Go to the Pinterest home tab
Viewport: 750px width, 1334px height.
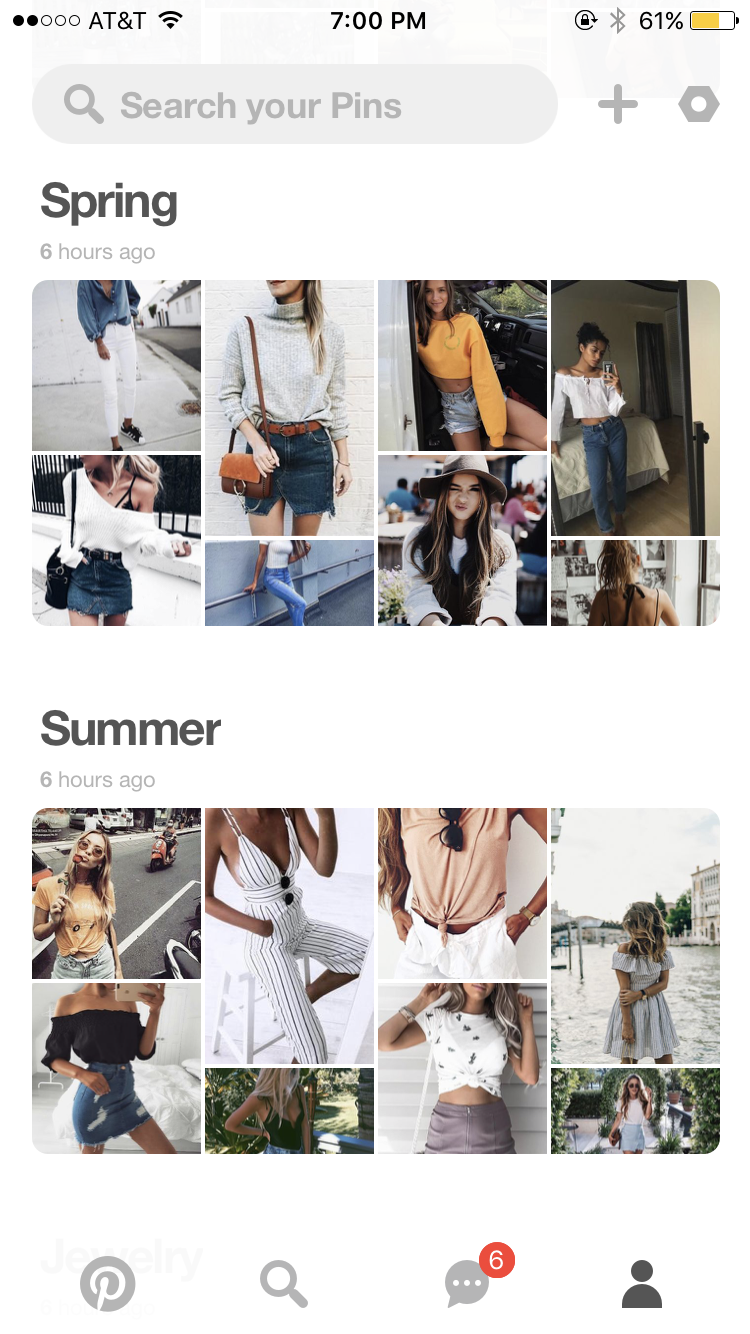tap(107, 1284)
